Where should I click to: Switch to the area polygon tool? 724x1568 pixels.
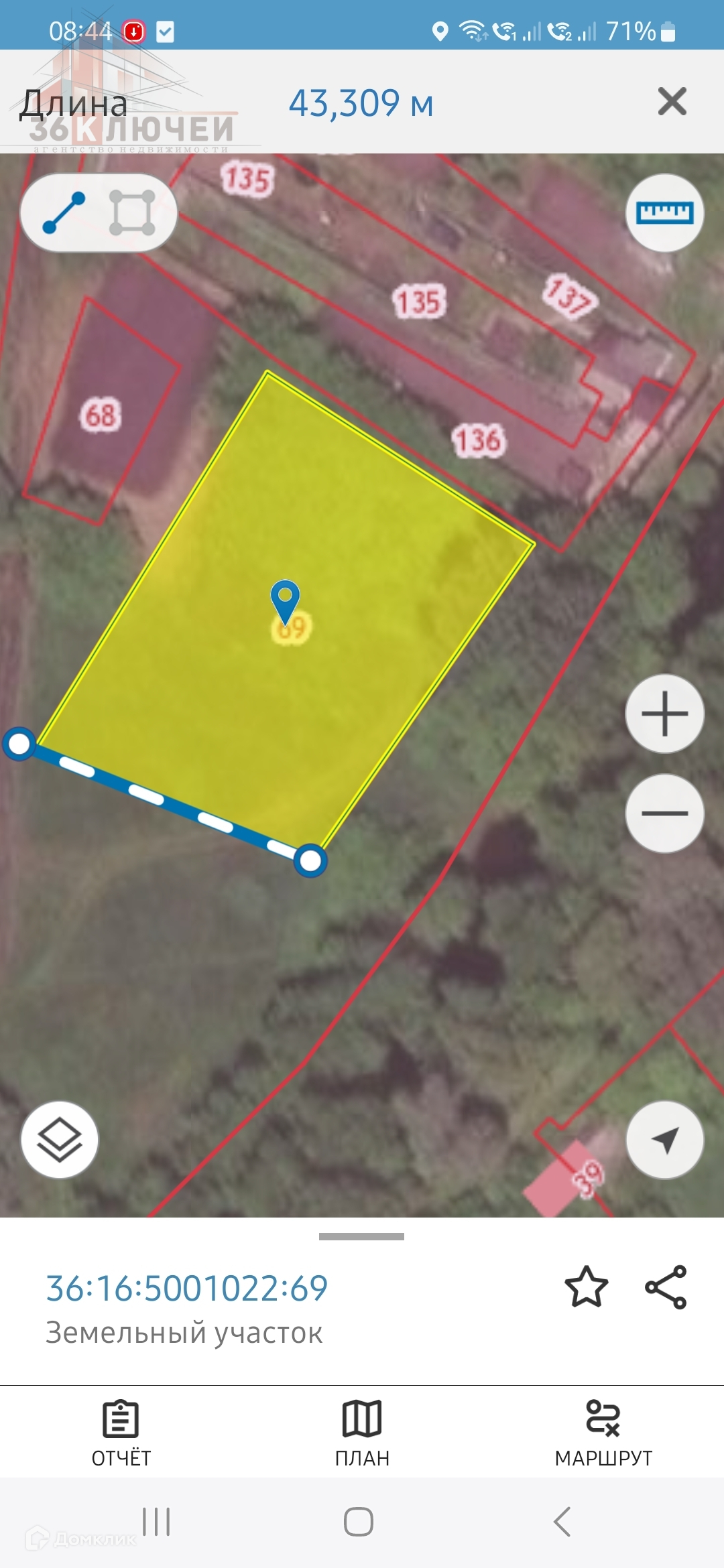tap(132, 212)
